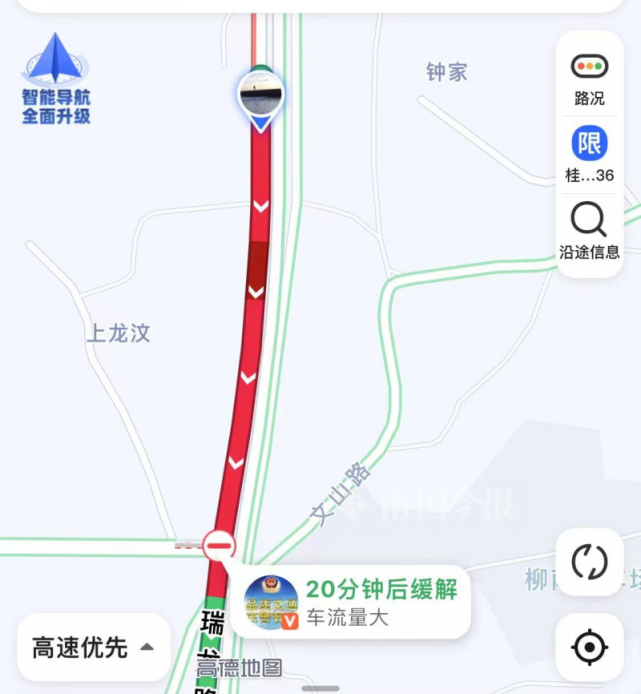641x694 pixels.
Task: Recenter map on current location
Action: click(x=589, y=647)
